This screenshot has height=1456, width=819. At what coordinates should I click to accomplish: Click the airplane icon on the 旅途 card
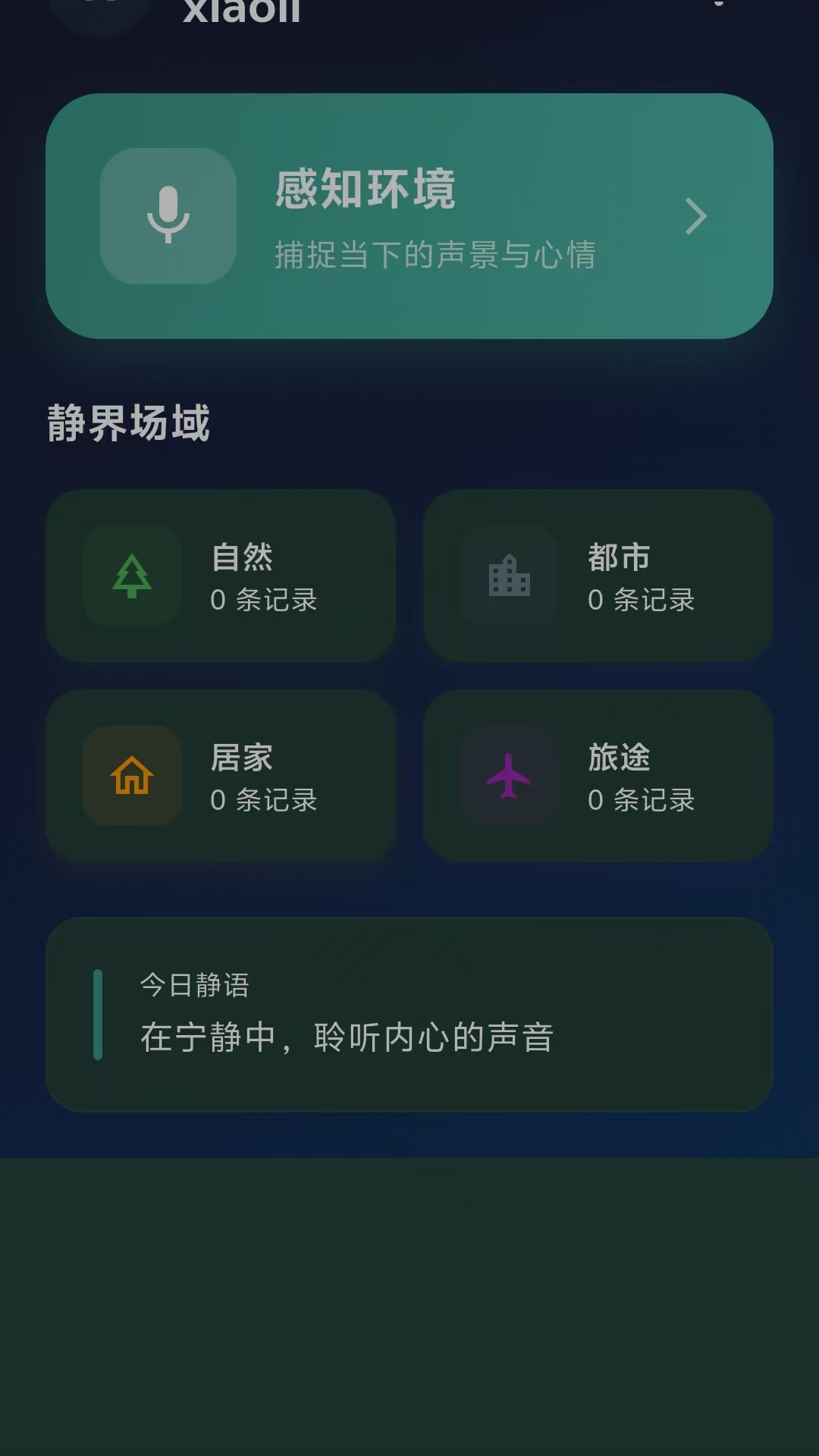click(x=508, y=775)
